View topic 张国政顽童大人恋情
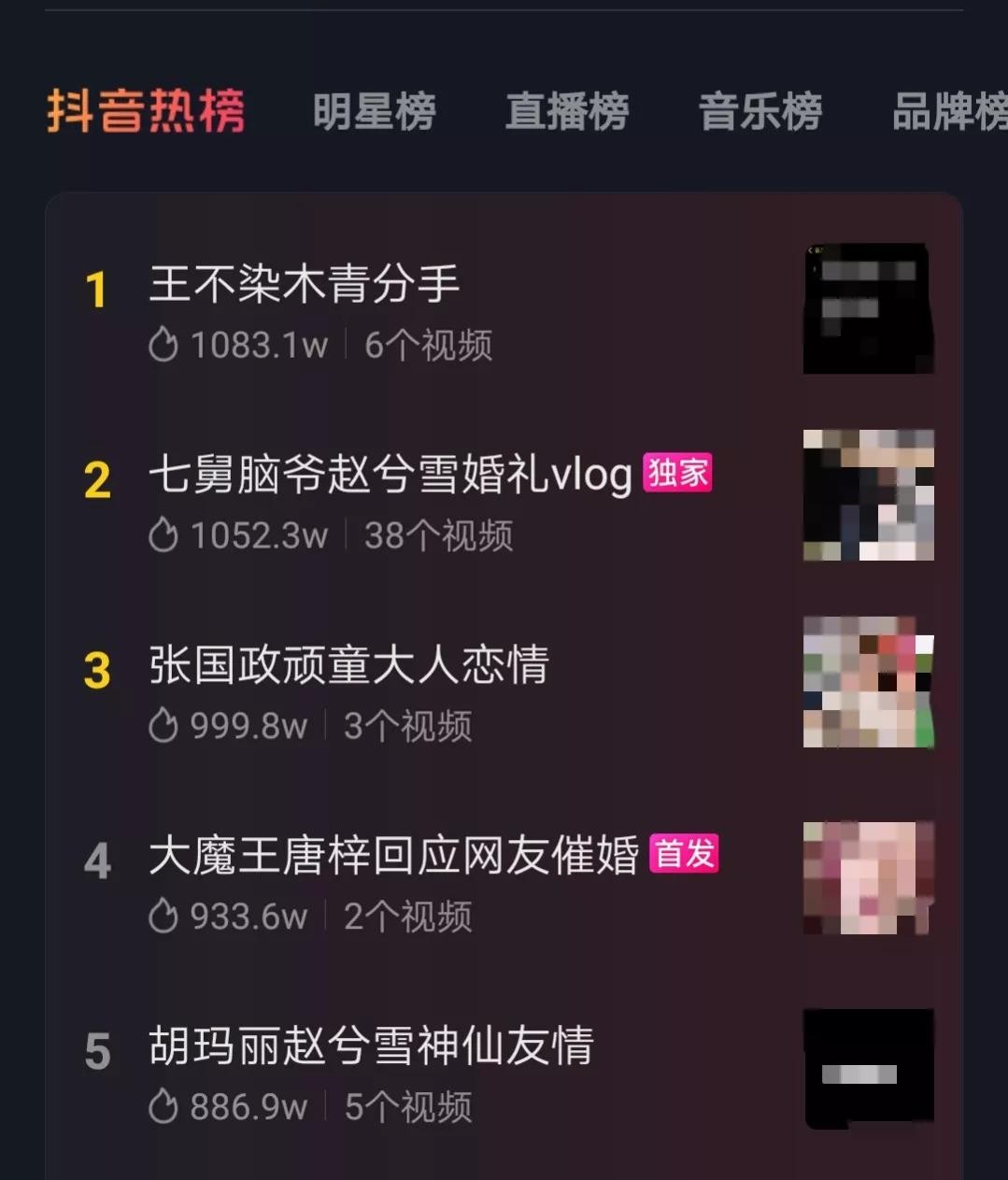The height and width of the screenshot is (1180, 1008). pos(348,665)
